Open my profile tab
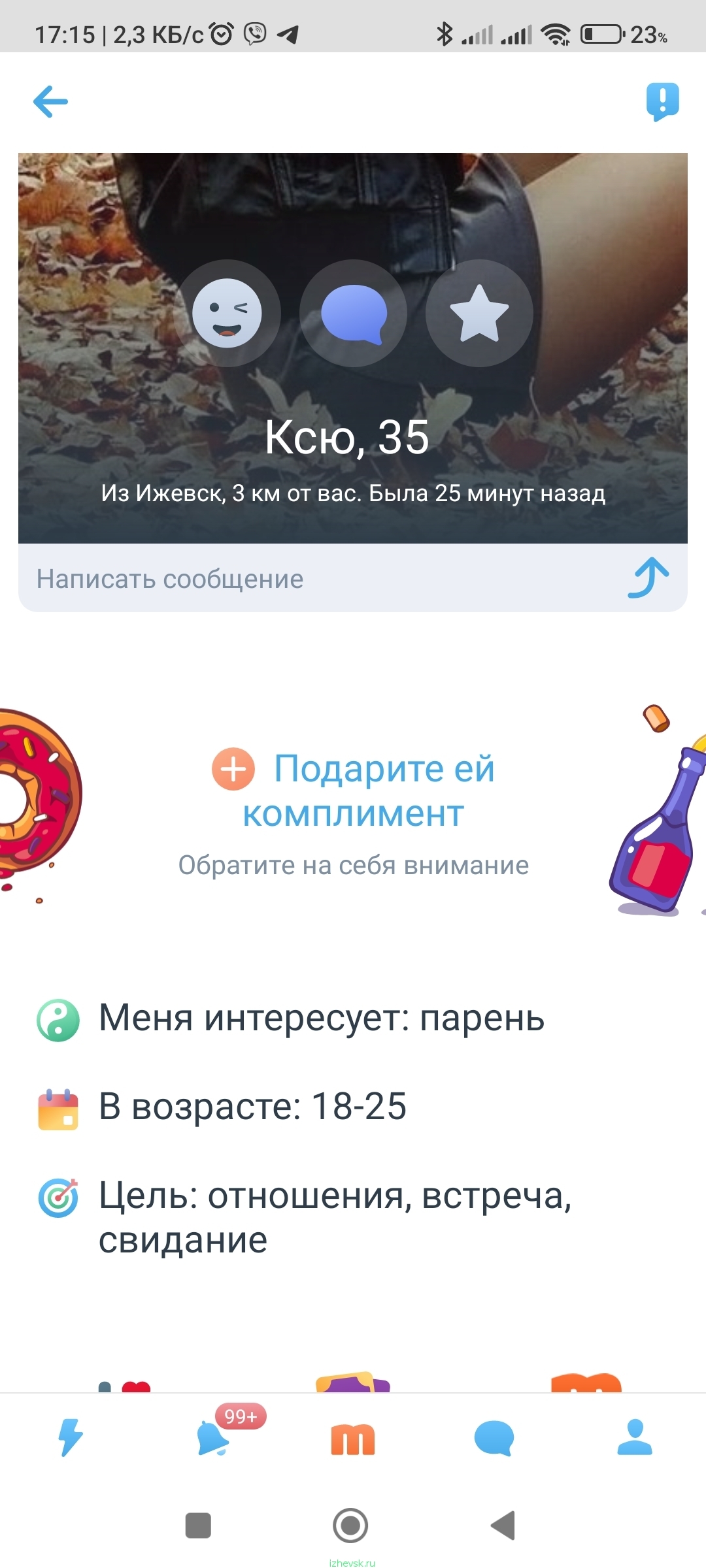Image resolution: width=706 pixels, height=1568 pixels. [635, 1437]
